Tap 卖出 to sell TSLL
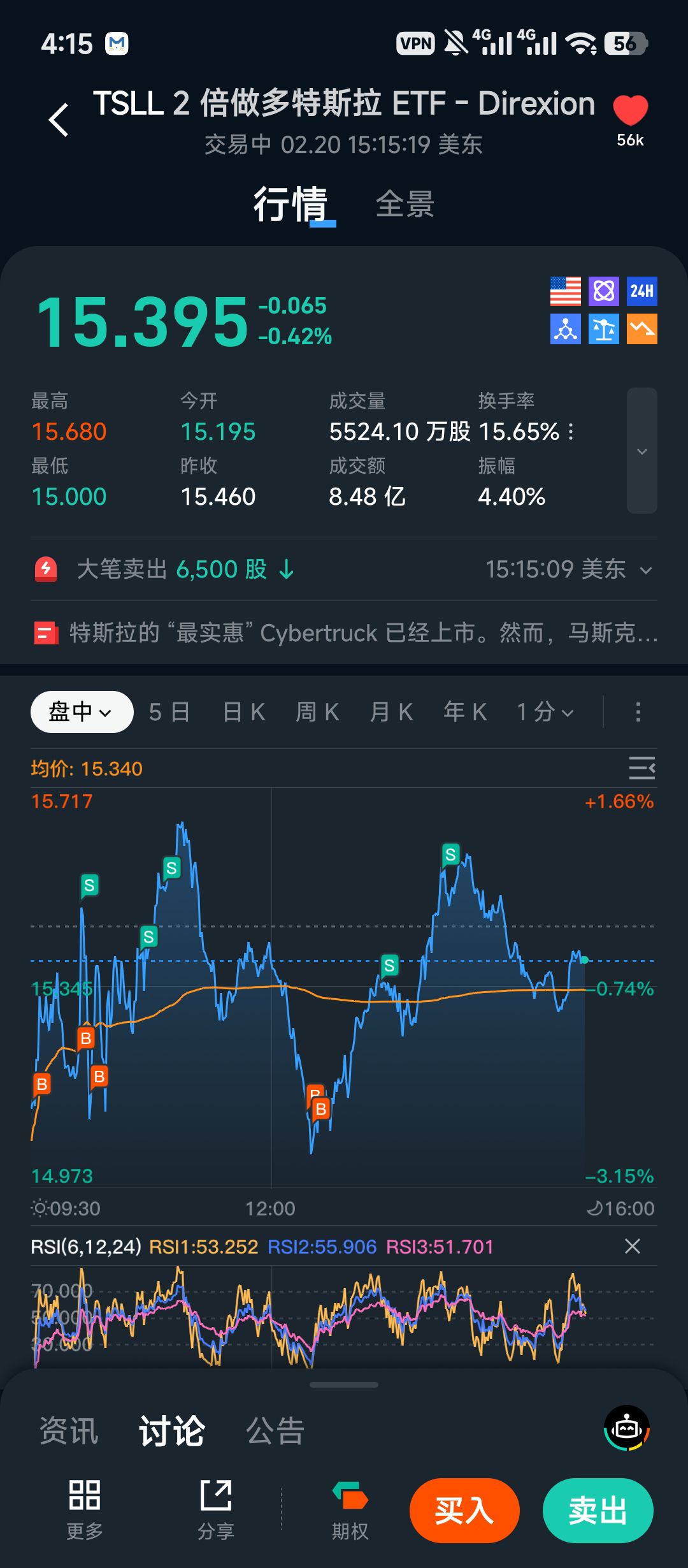The width and height of the screenshot is (688, 1568). click(x=598, y=1511)
